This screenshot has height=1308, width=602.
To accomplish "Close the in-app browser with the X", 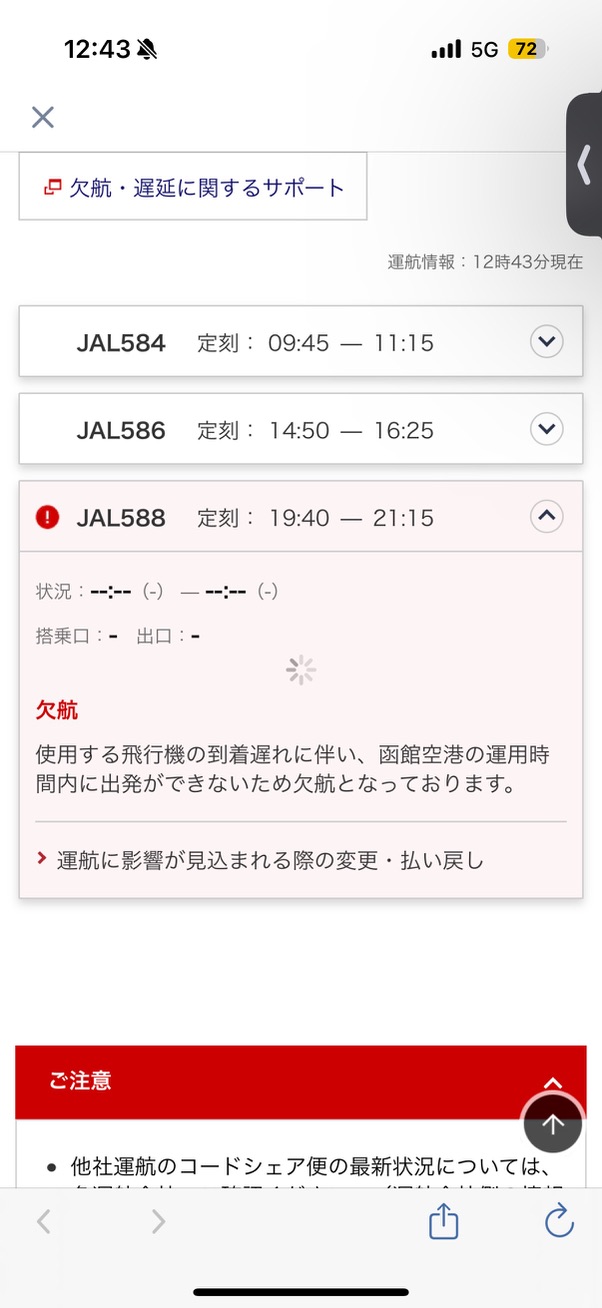I will point(42,117).
